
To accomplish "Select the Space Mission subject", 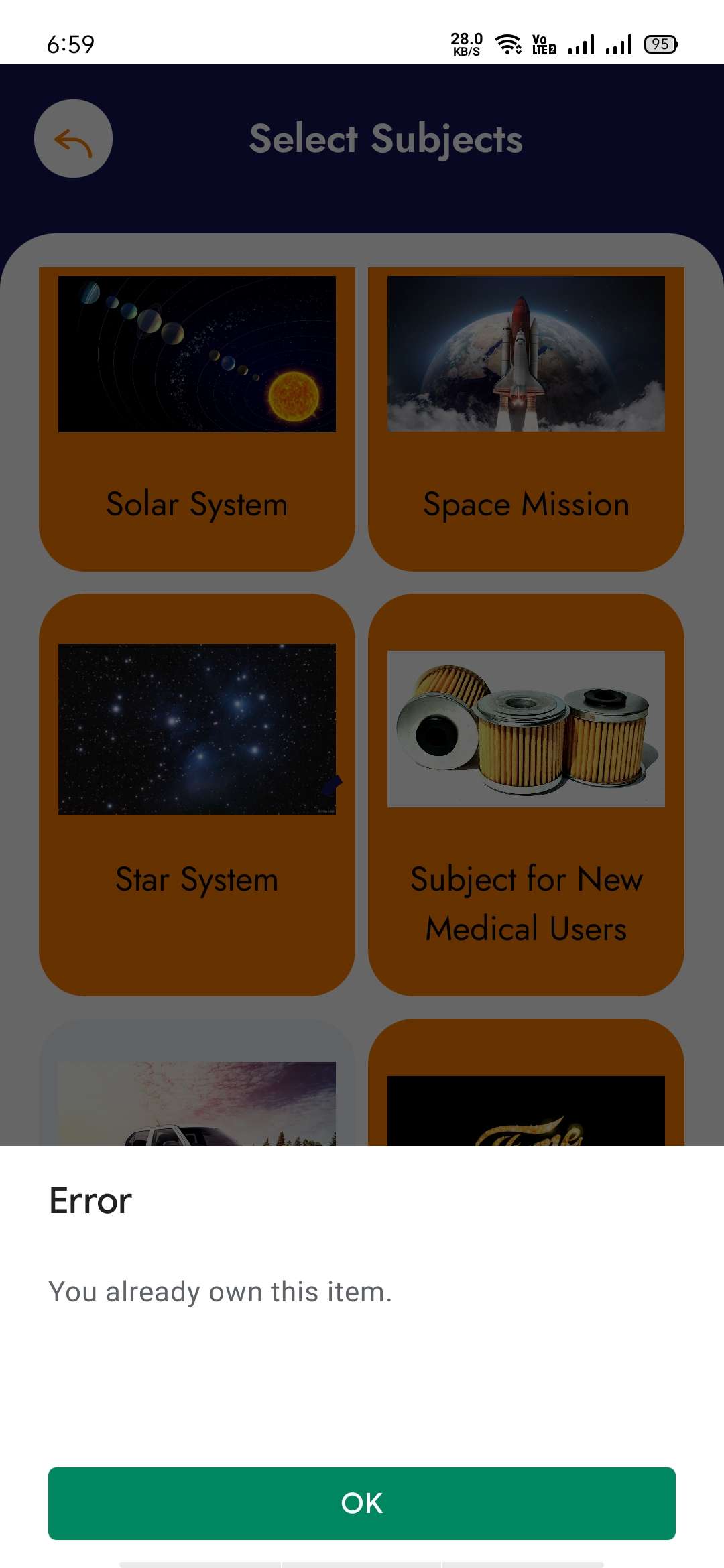I will pyautogui.click(x=526, y=419).
